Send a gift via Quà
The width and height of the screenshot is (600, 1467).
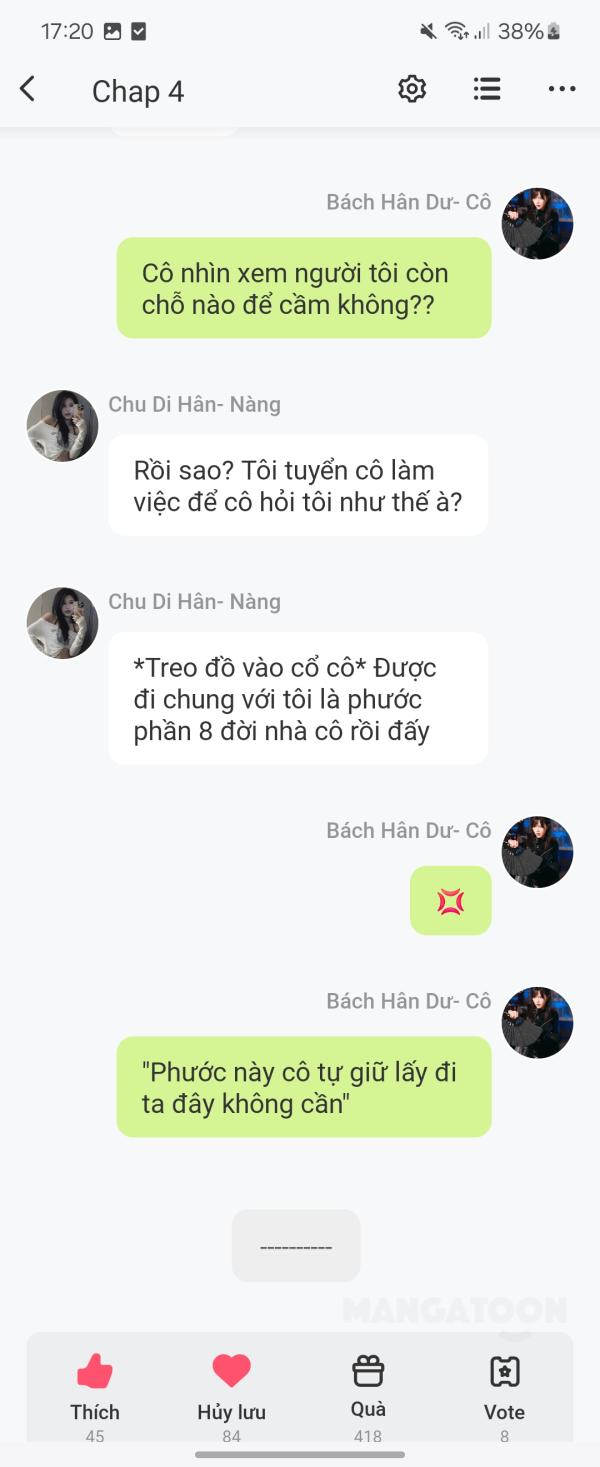pos(368,1385)
